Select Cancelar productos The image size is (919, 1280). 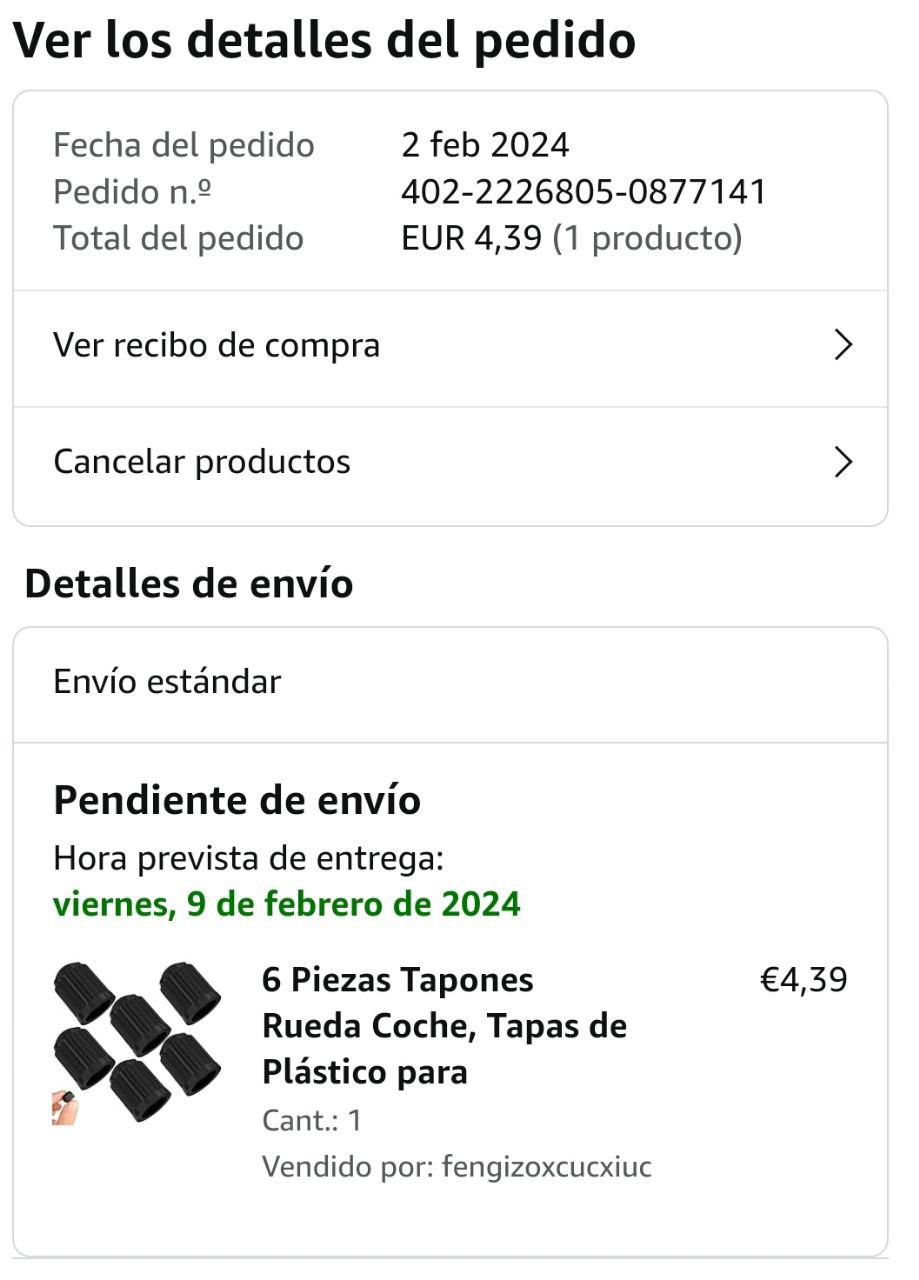449,462
